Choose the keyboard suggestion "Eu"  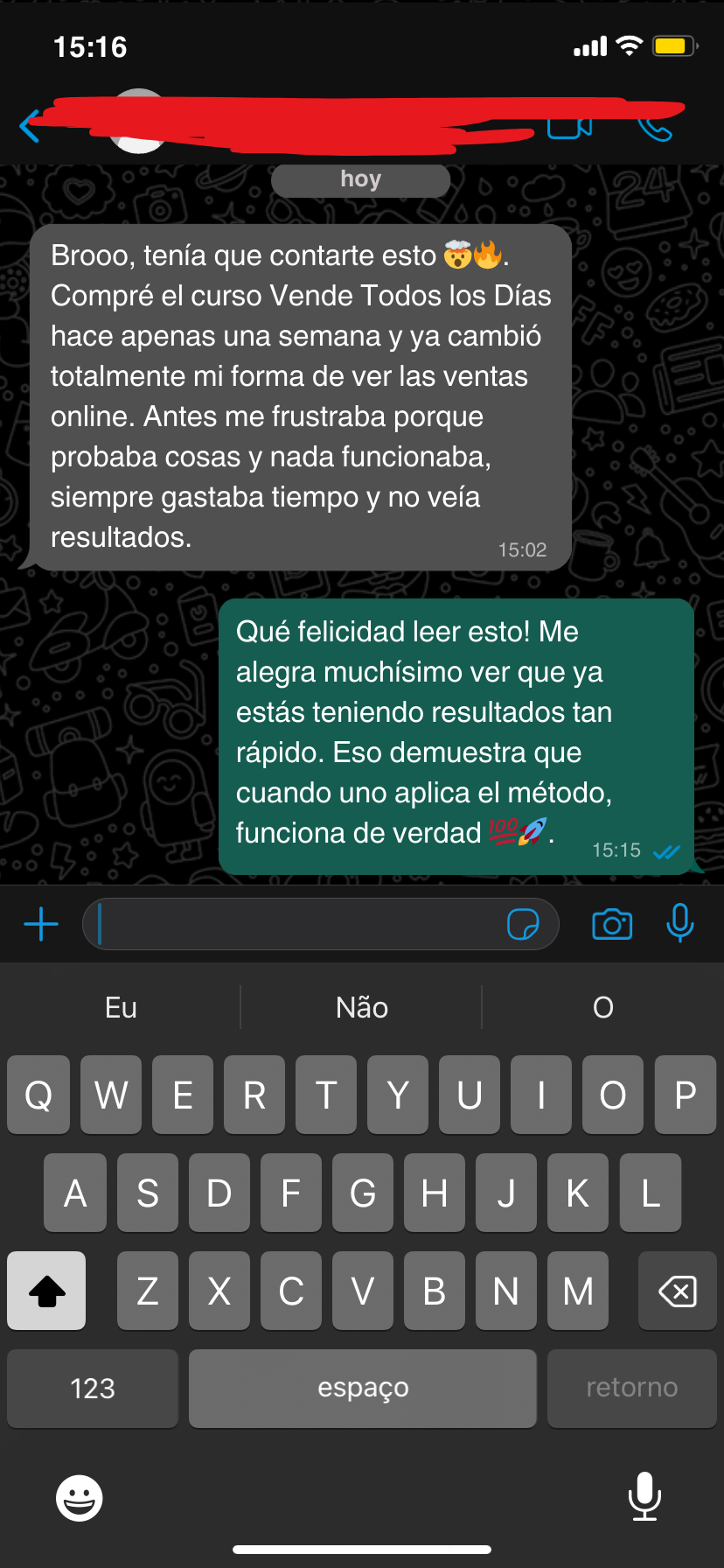(x=121, y=1008)
